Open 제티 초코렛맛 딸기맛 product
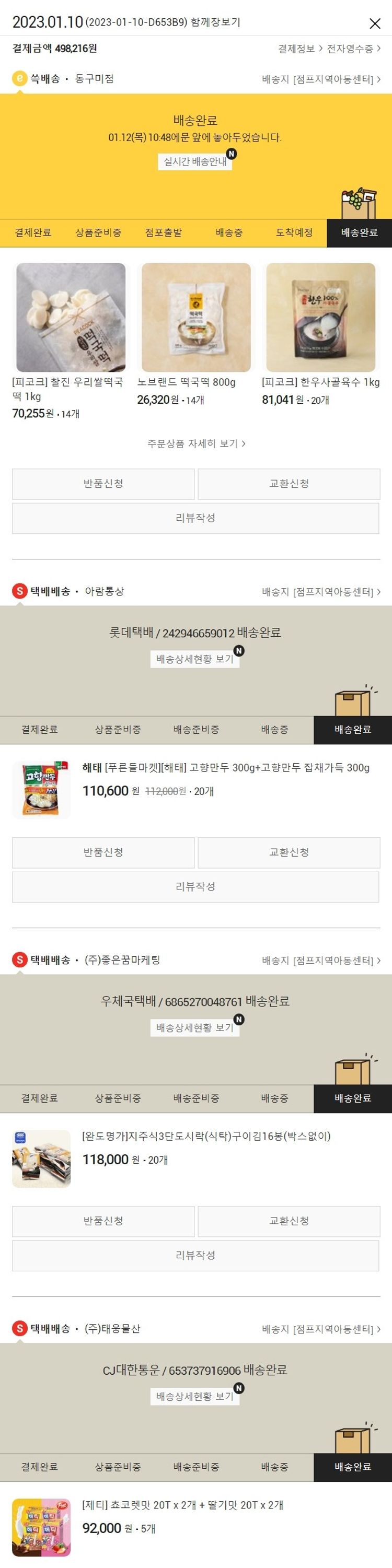 point(182,1505)
